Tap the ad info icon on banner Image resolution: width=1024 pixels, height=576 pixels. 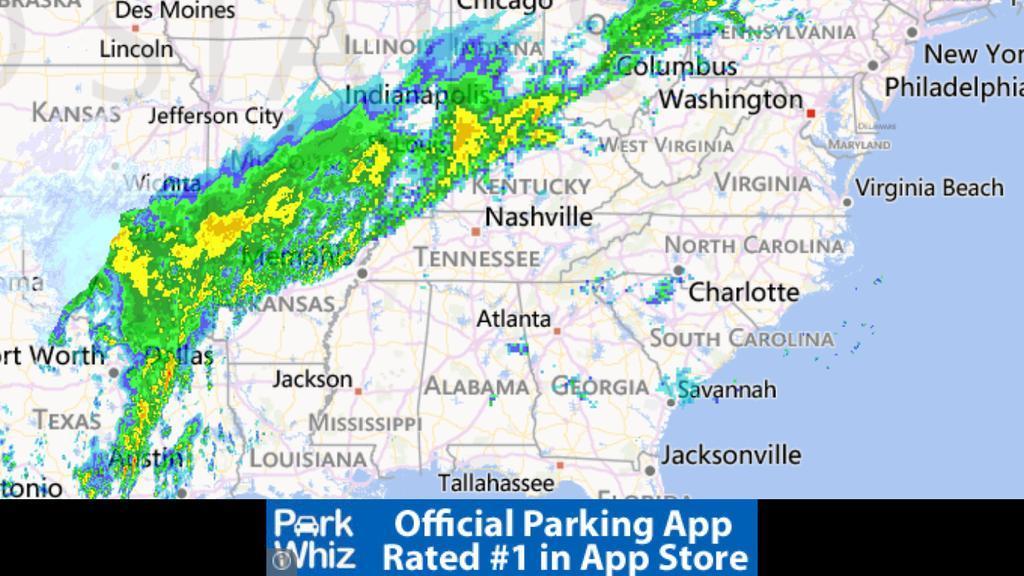(x=281, y=562)
